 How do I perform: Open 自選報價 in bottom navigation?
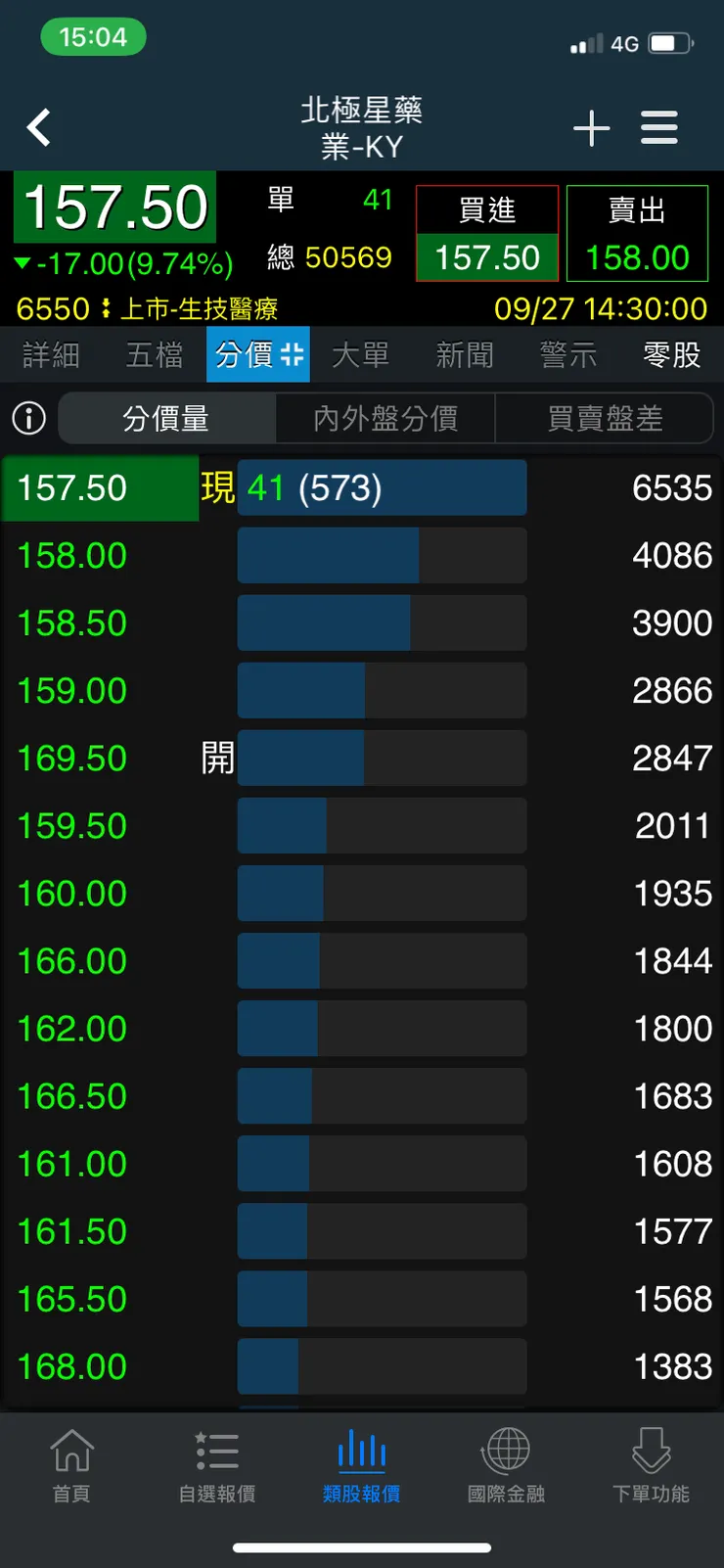coord(216,1463)
